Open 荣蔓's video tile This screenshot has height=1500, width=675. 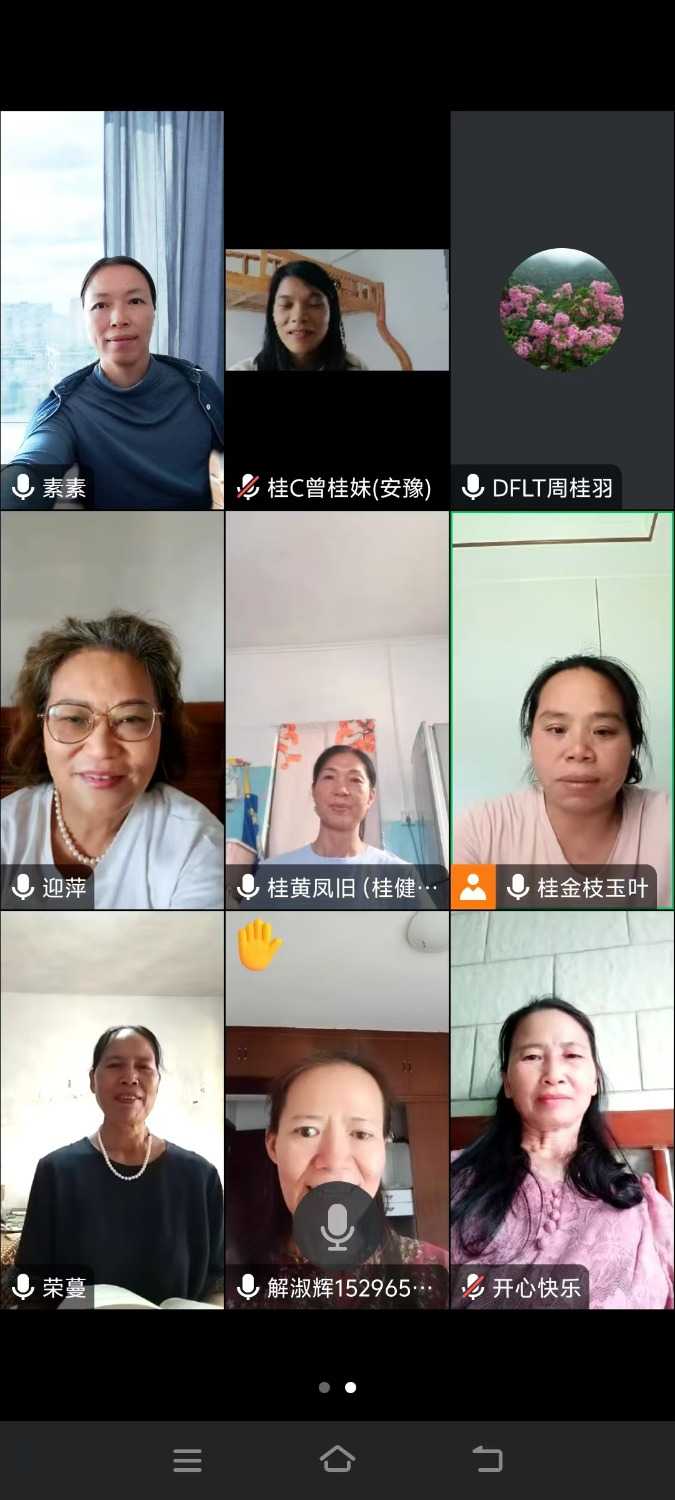(112, 1110)
